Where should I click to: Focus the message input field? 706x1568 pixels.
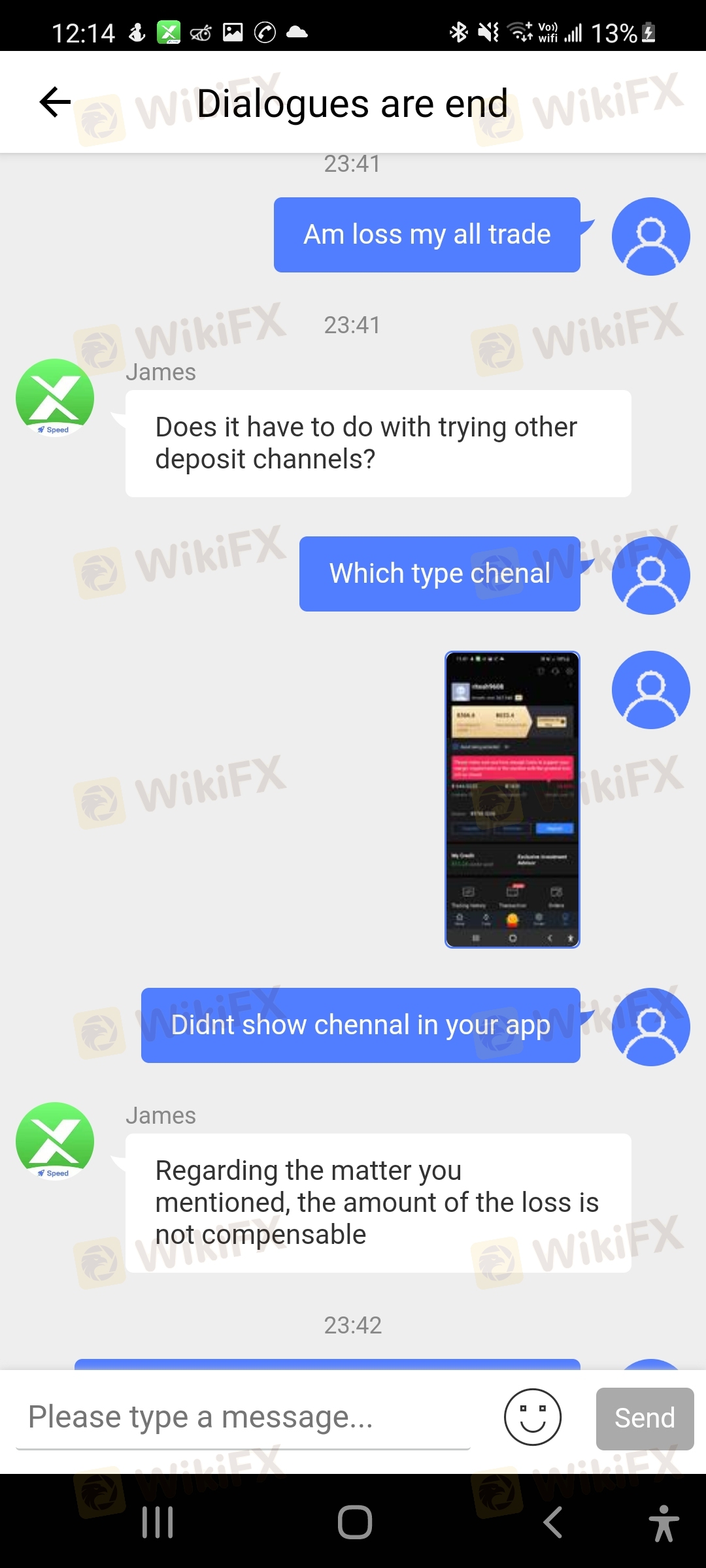point(243,1417)
